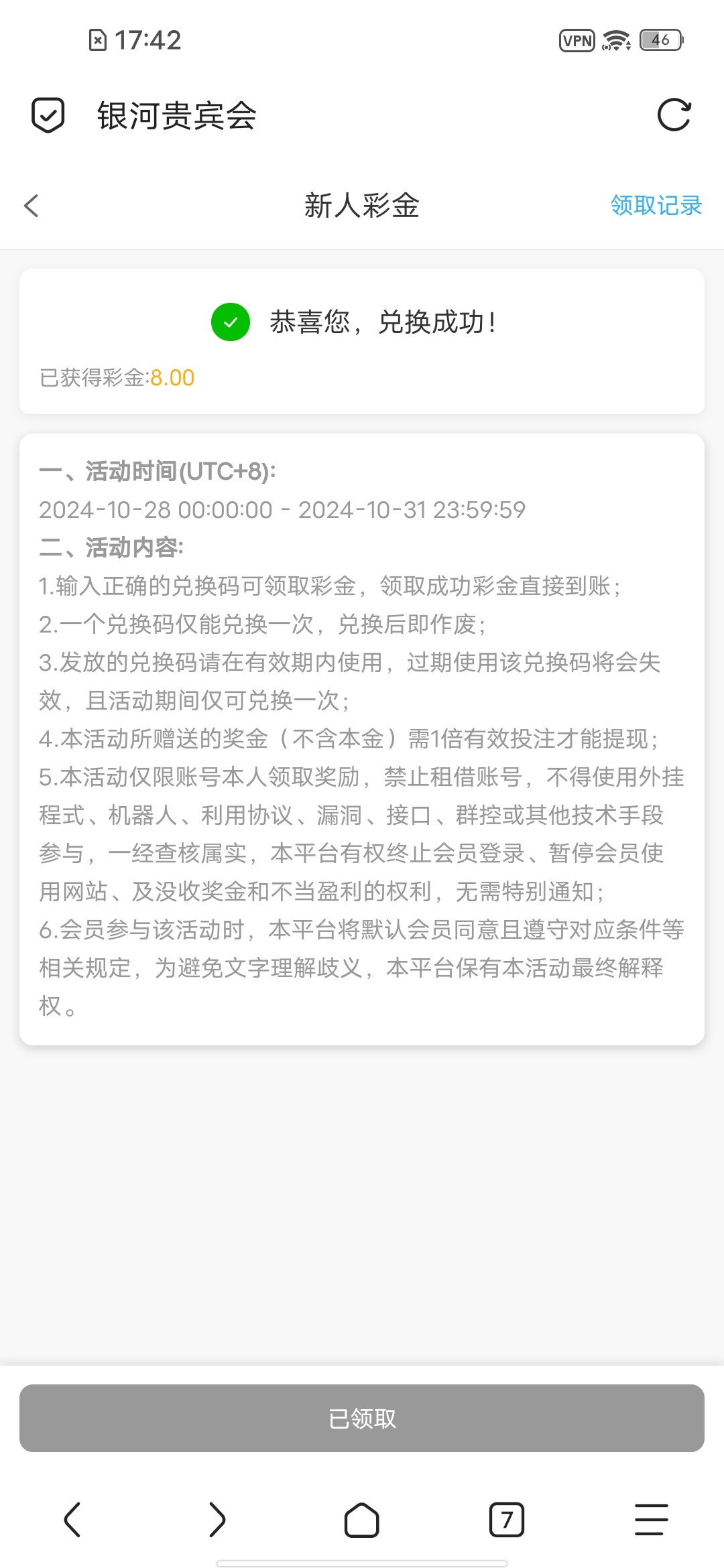Reload the page with the refresh icon

coord(674,115)
